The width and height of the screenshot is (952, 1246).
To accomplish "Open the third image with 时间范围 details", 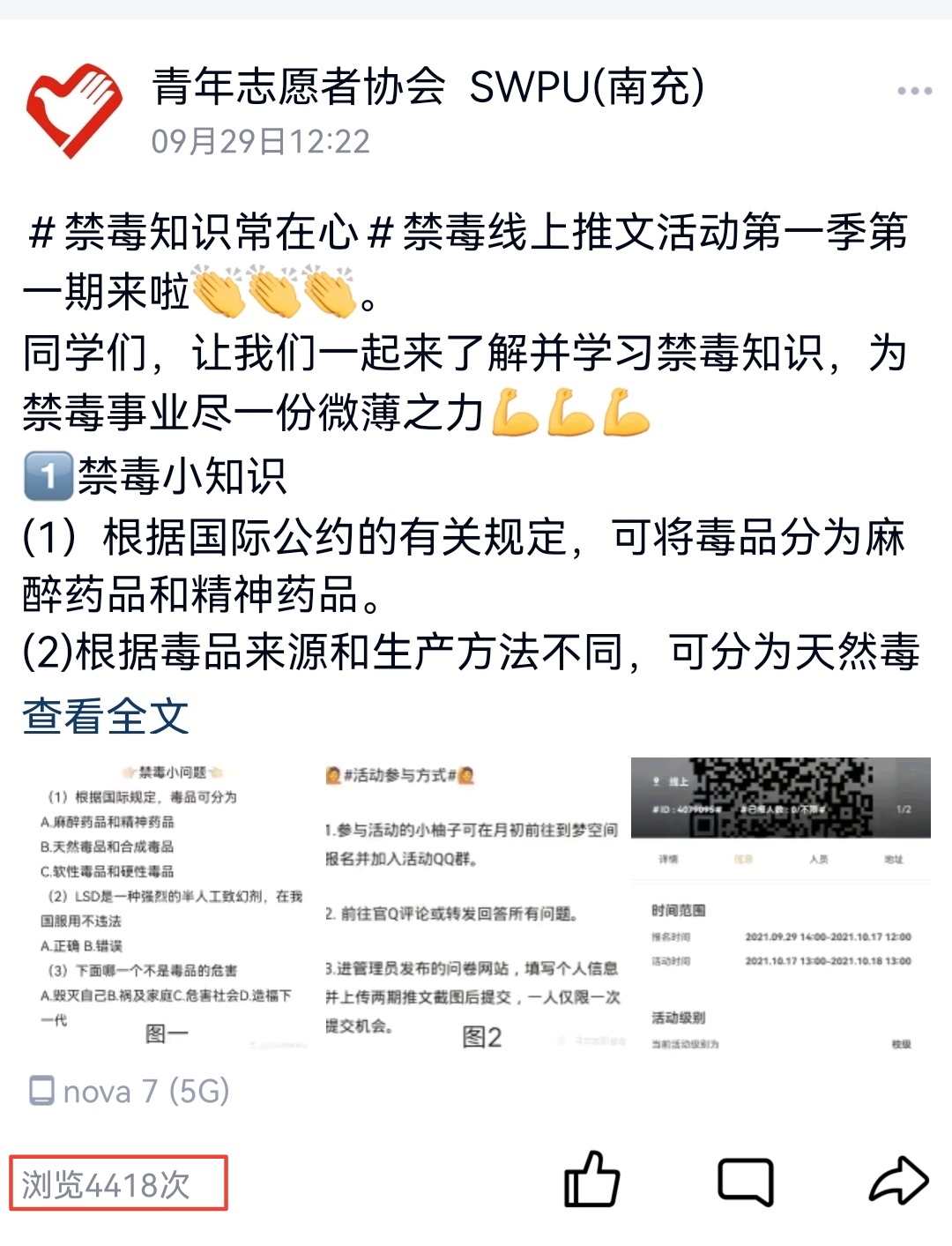I will [781, 904].
